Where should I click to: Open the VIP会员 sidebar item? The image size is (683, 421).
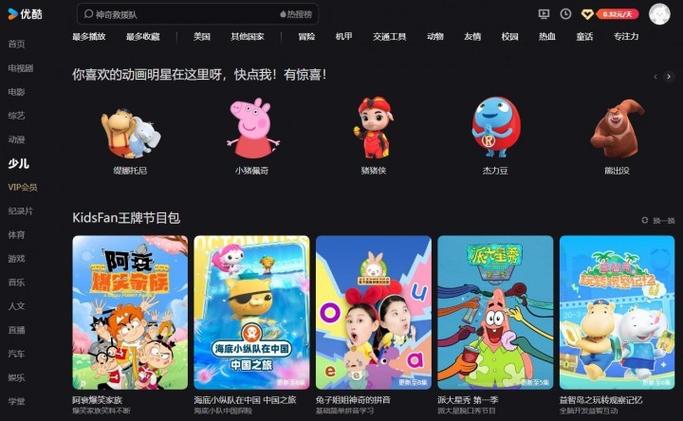22,187
